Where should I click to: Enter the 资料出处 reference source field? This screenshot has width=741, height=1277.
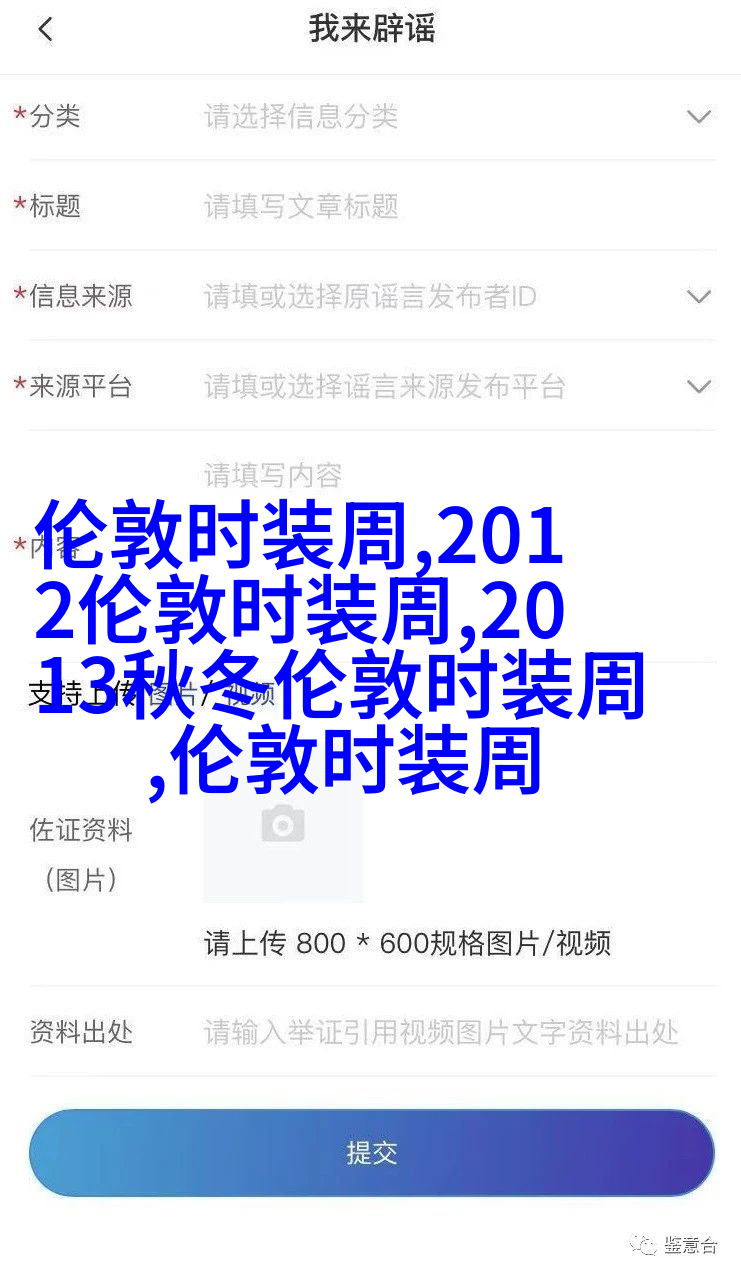point(450,1032)
